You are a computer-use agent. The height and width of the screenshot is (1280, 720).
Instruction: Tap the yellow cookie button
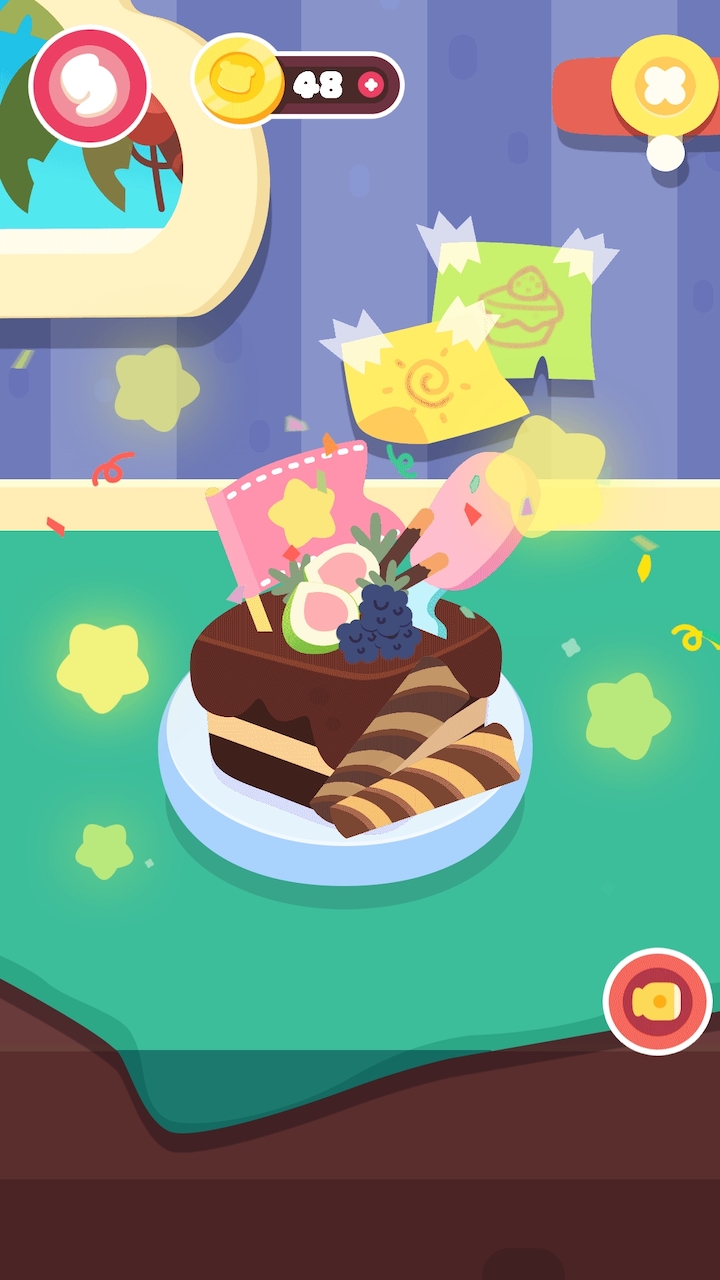(664, 88)
